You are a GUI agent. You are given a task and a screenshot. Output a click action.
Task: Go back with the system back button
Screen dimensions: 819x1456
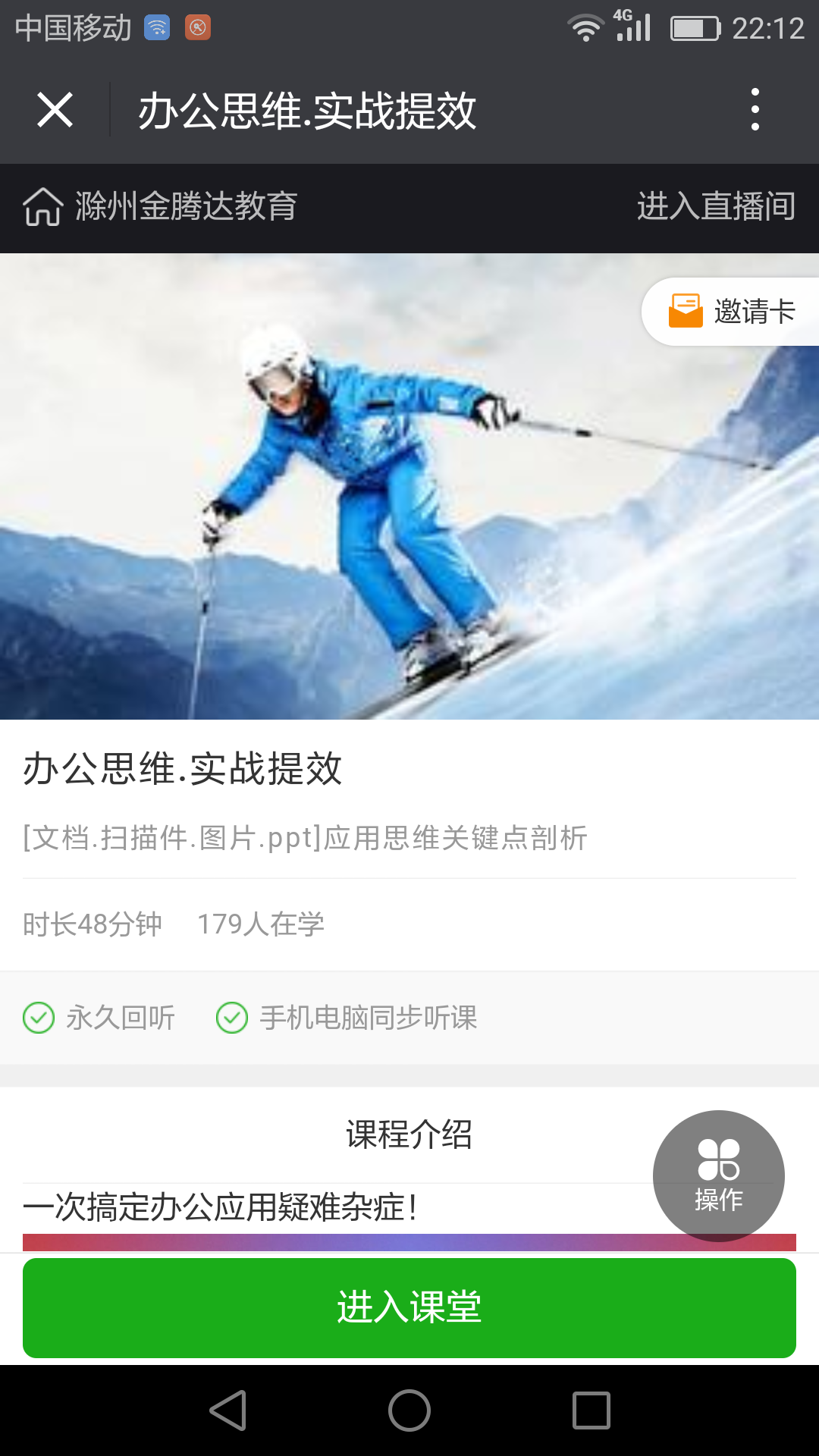coord(227,1410)
